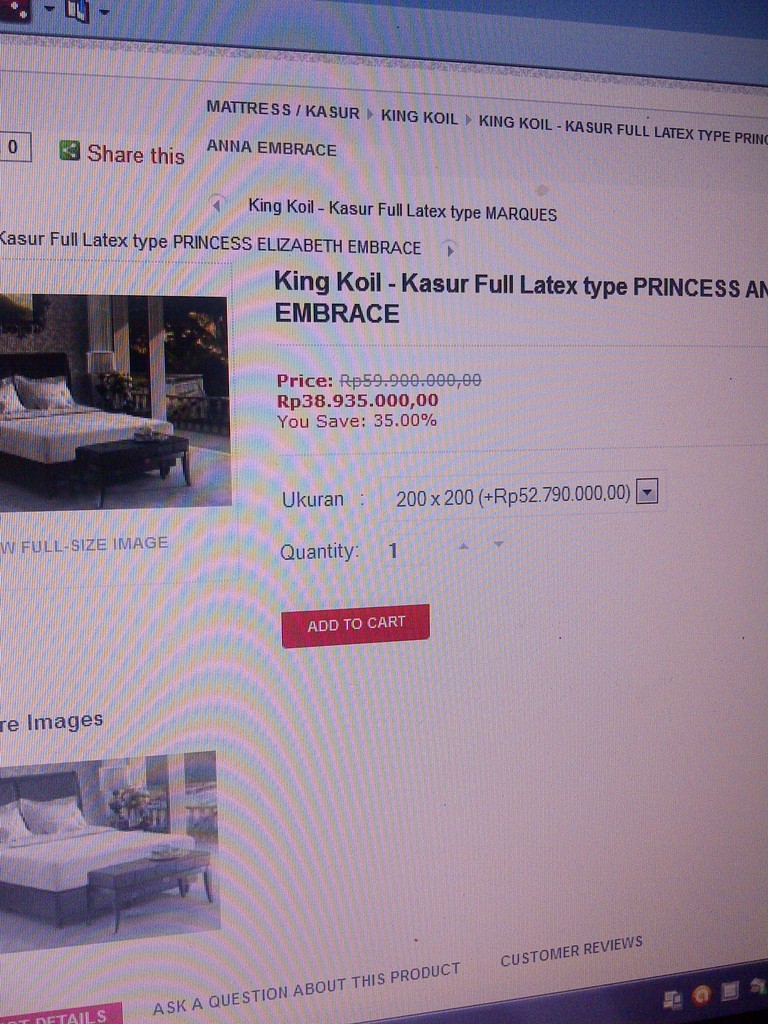Open the Ukuran size dropdown
Viewport: 768px width, 1024px height.
pos(647,493)
